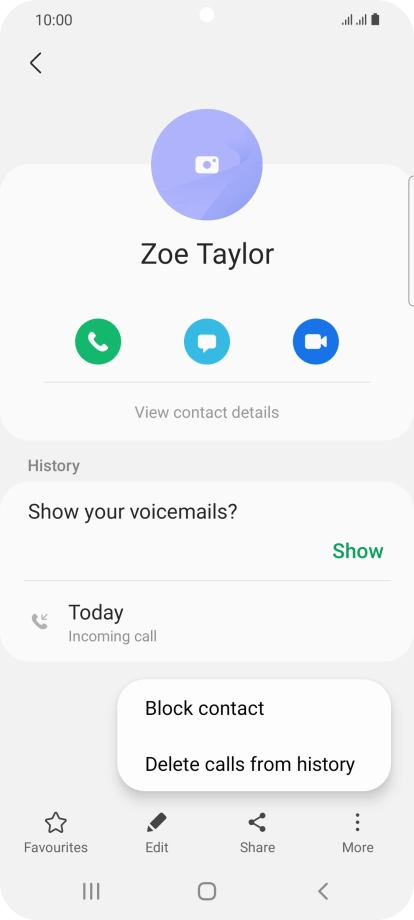Open View contact details

(207, 412)
